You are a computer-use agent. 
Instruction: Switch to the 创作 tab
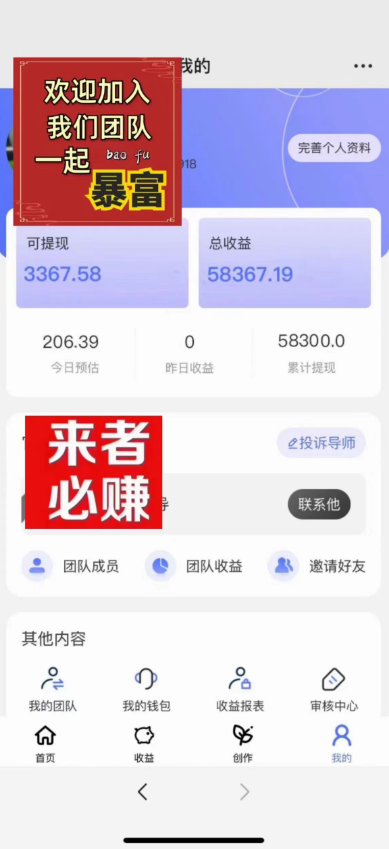[x=243, y=744]
